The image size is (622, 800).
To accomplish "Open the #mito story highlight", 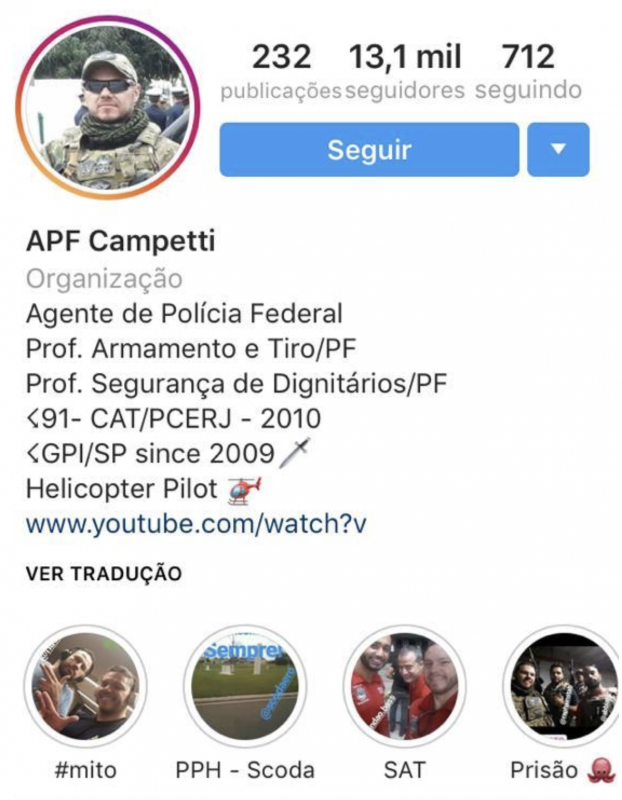I will [x=85, y=687].
